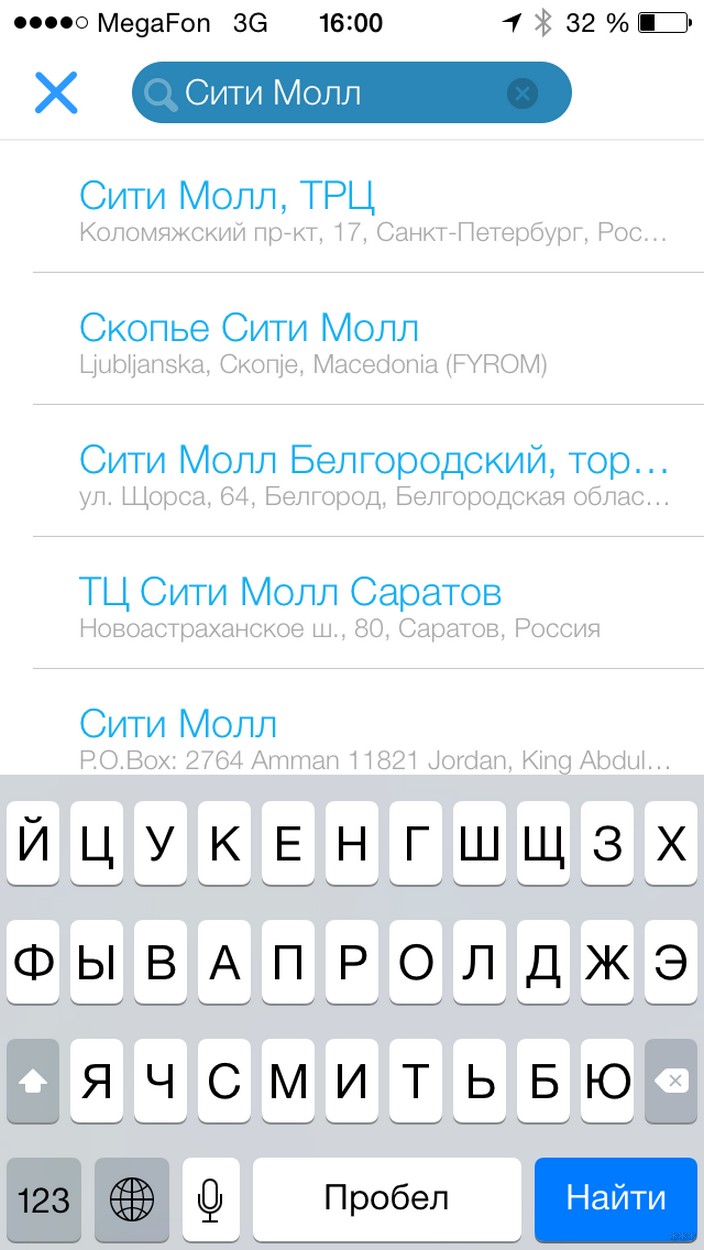This screenshot has height=1250, width=704.
Task: Switch to the 123 numeric keyboard
Action: (44, 1198)
